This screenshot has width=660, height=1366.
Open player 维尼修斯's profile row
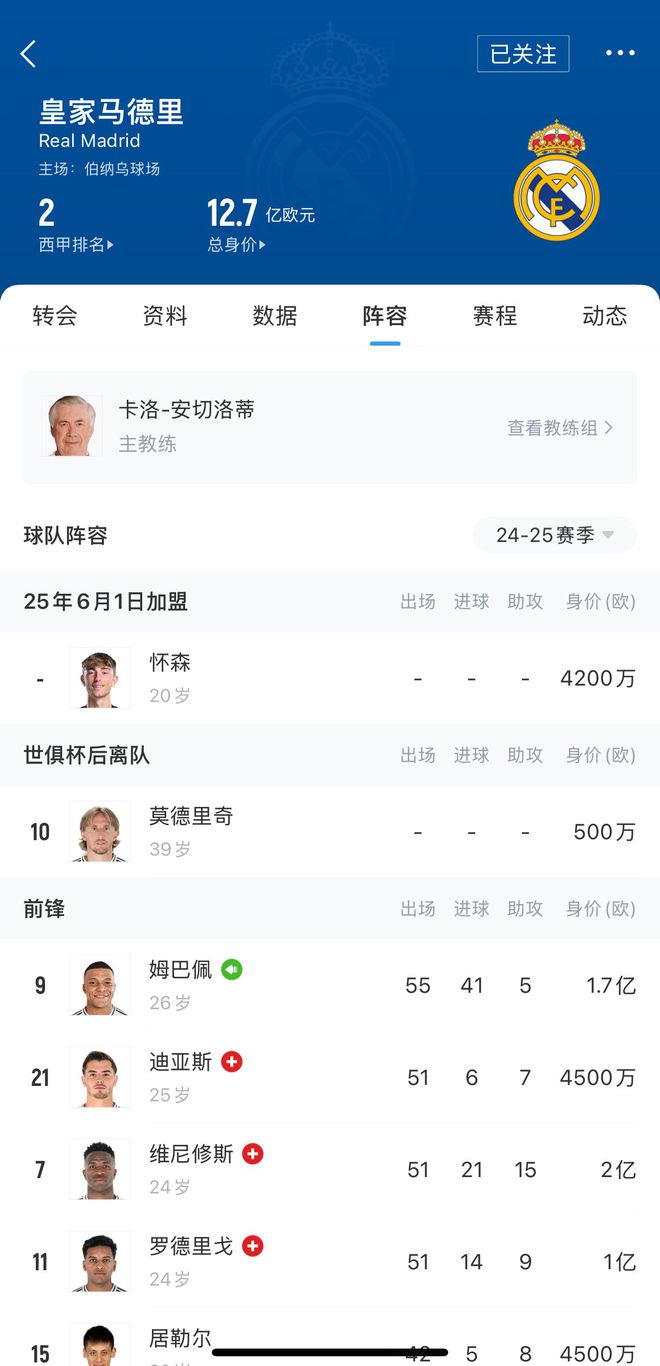point(330,1169)
